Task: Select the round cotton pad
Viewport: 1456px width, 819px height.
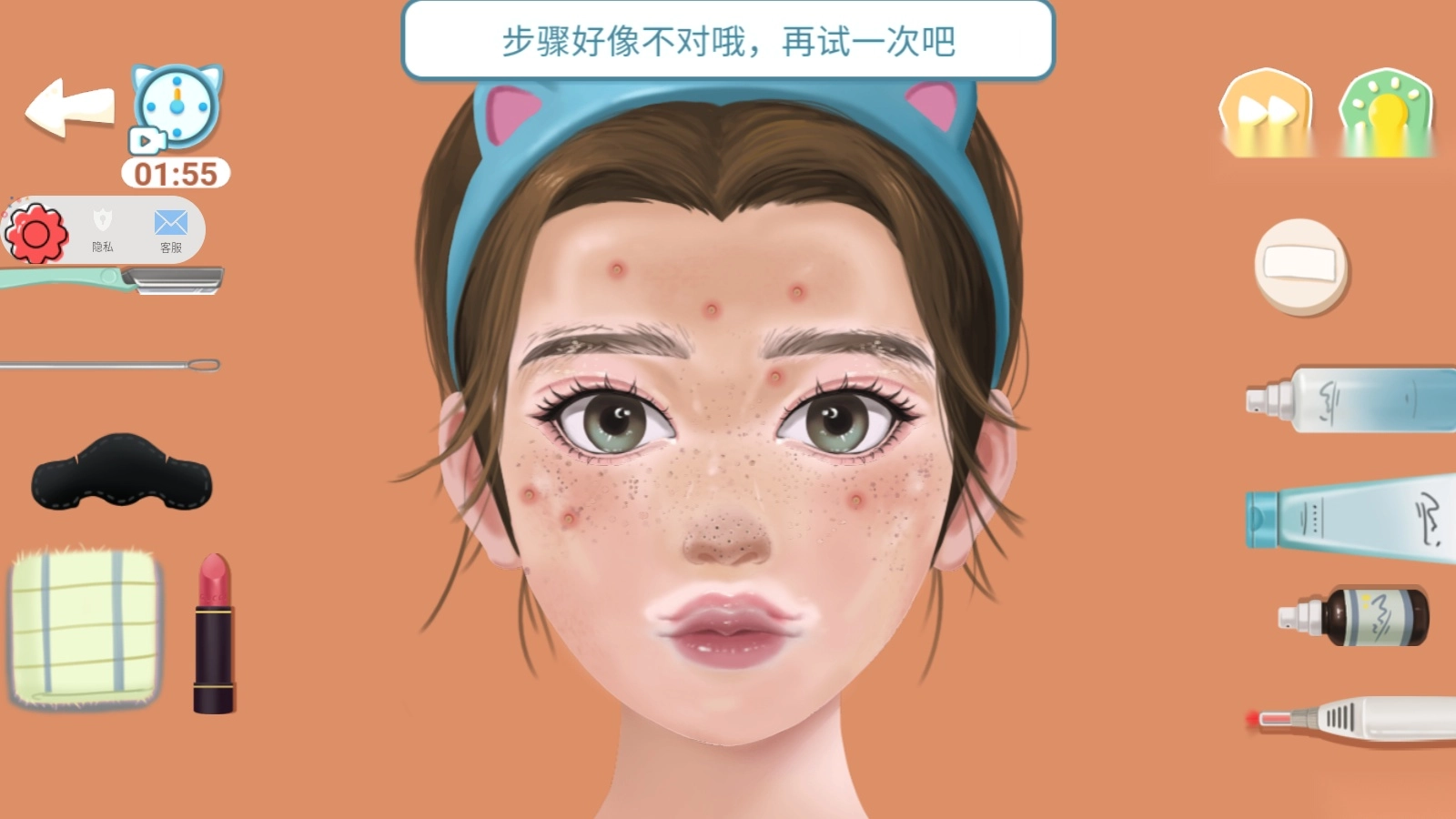Action: point(1300,267)
